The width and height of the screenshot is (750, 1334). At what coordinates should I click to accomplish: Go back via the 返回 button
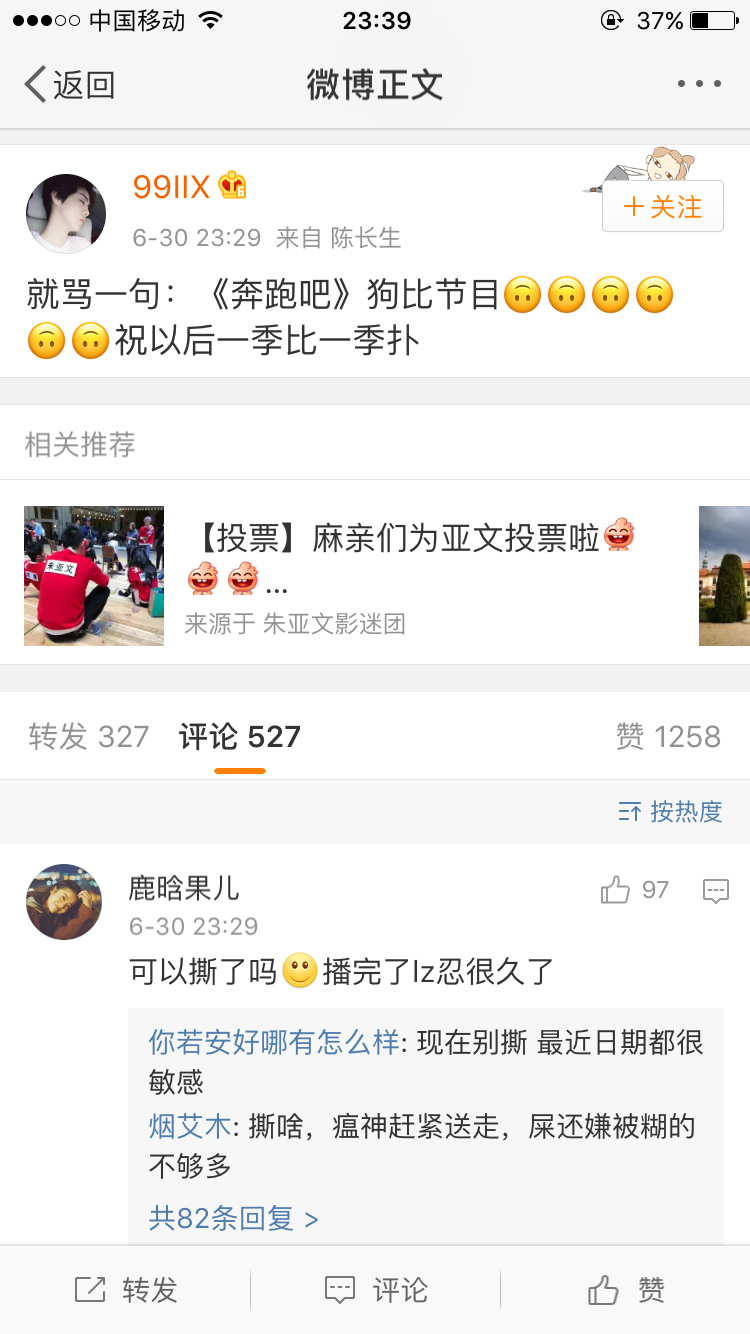point(70,85)
